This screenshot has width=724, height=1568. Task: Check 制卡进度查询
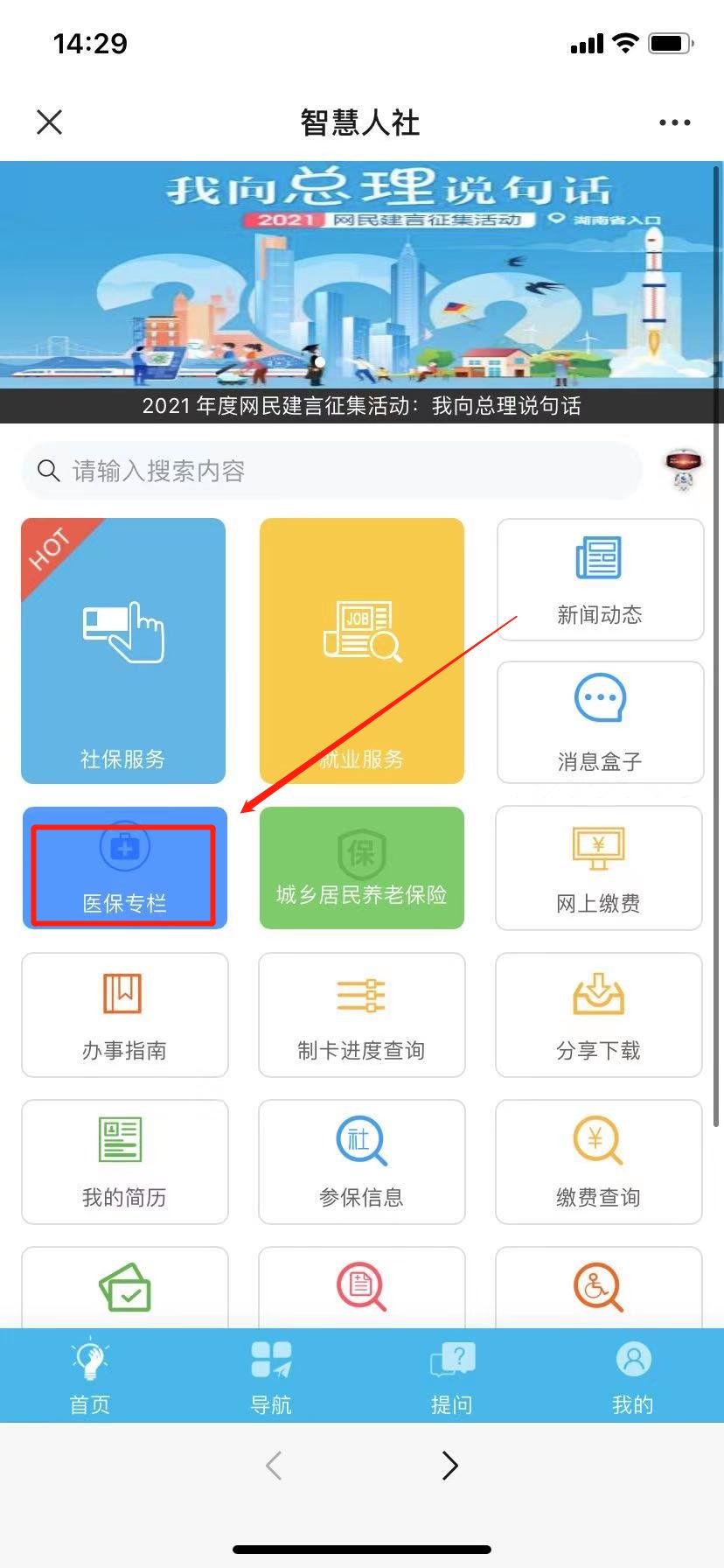361,1015
